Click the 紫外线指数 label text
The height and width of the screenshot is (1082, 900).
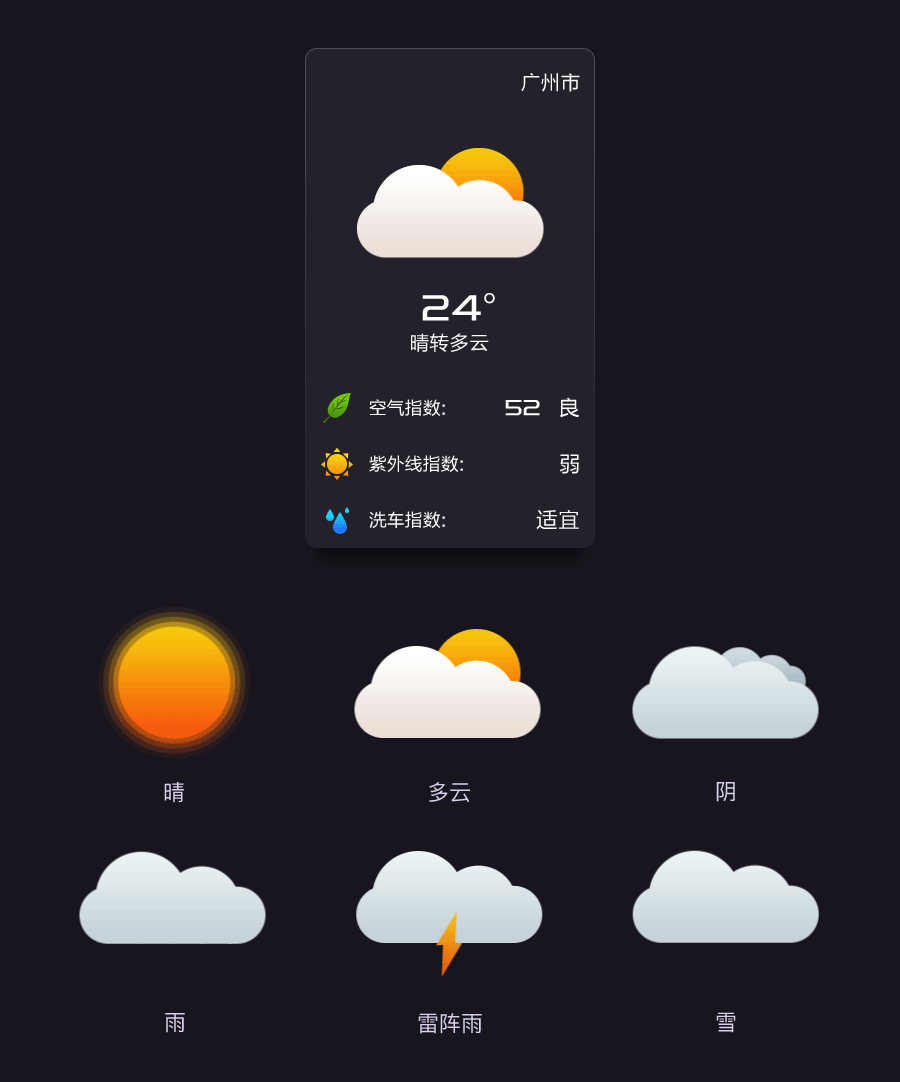[415, 464]
